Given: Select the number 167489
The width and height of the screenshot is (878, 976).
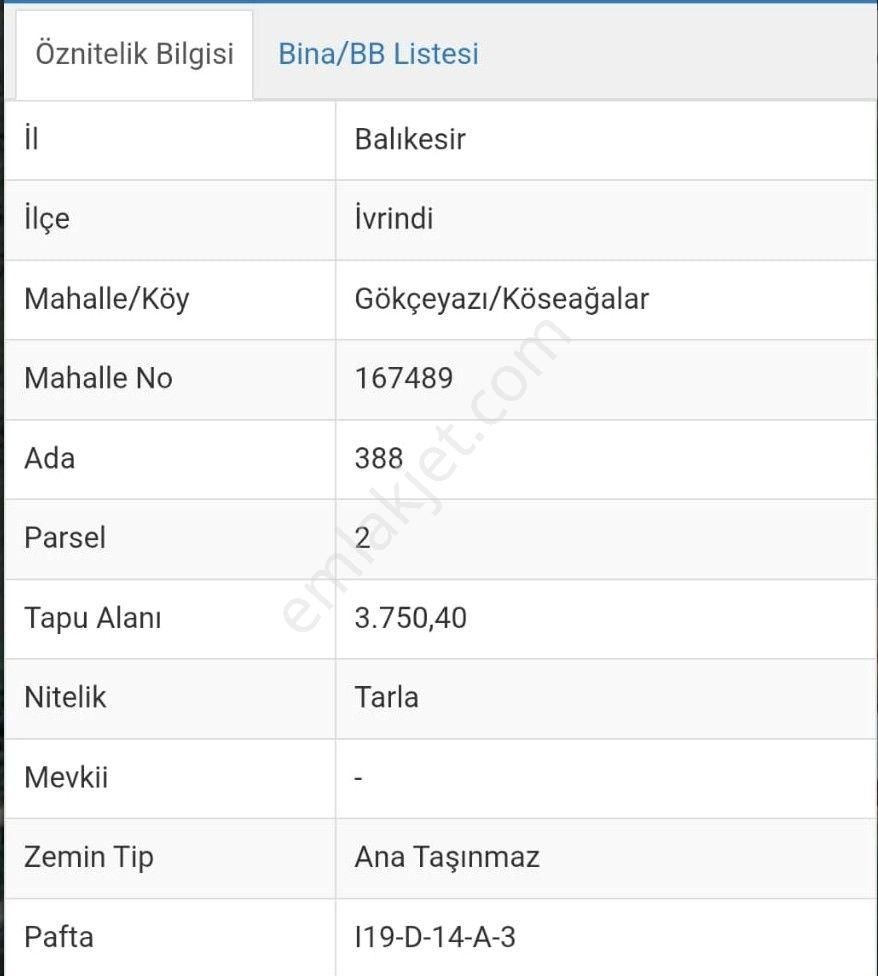Looking at the screenshot, I should pos(400,378).
